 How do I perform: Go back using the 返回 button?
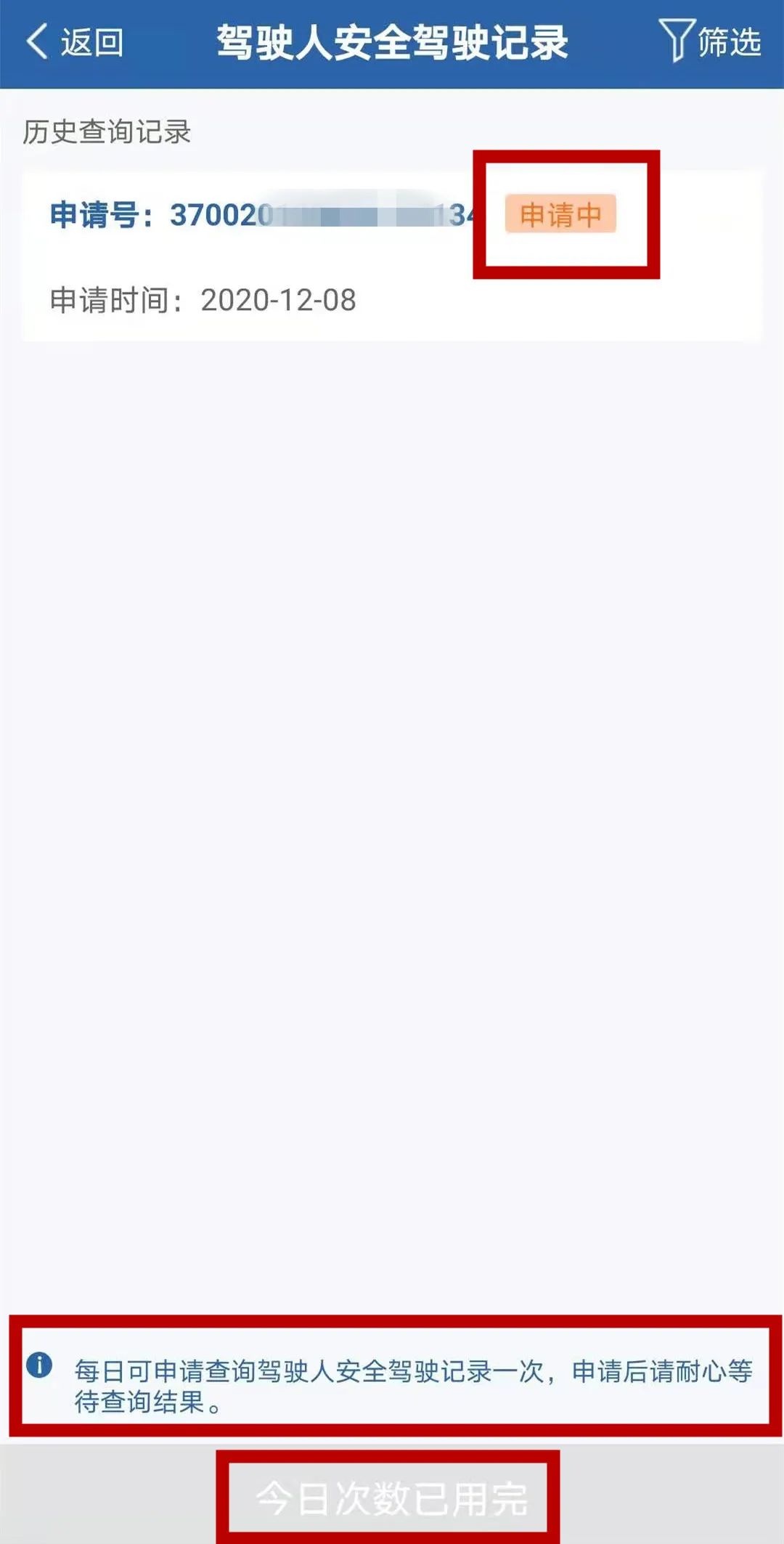pos(75,42)
